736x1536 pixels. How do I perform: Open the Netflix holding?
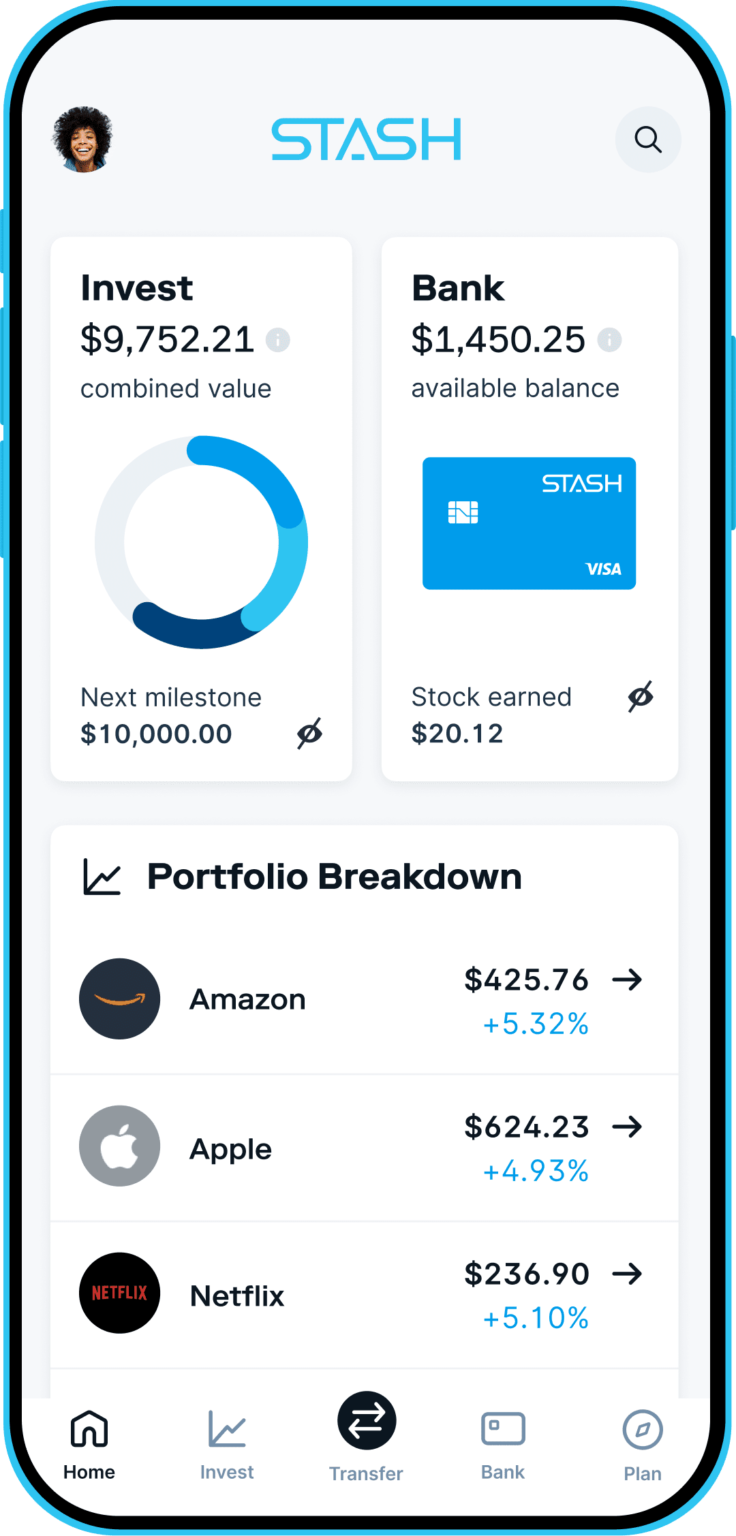tap(364, 1294)
